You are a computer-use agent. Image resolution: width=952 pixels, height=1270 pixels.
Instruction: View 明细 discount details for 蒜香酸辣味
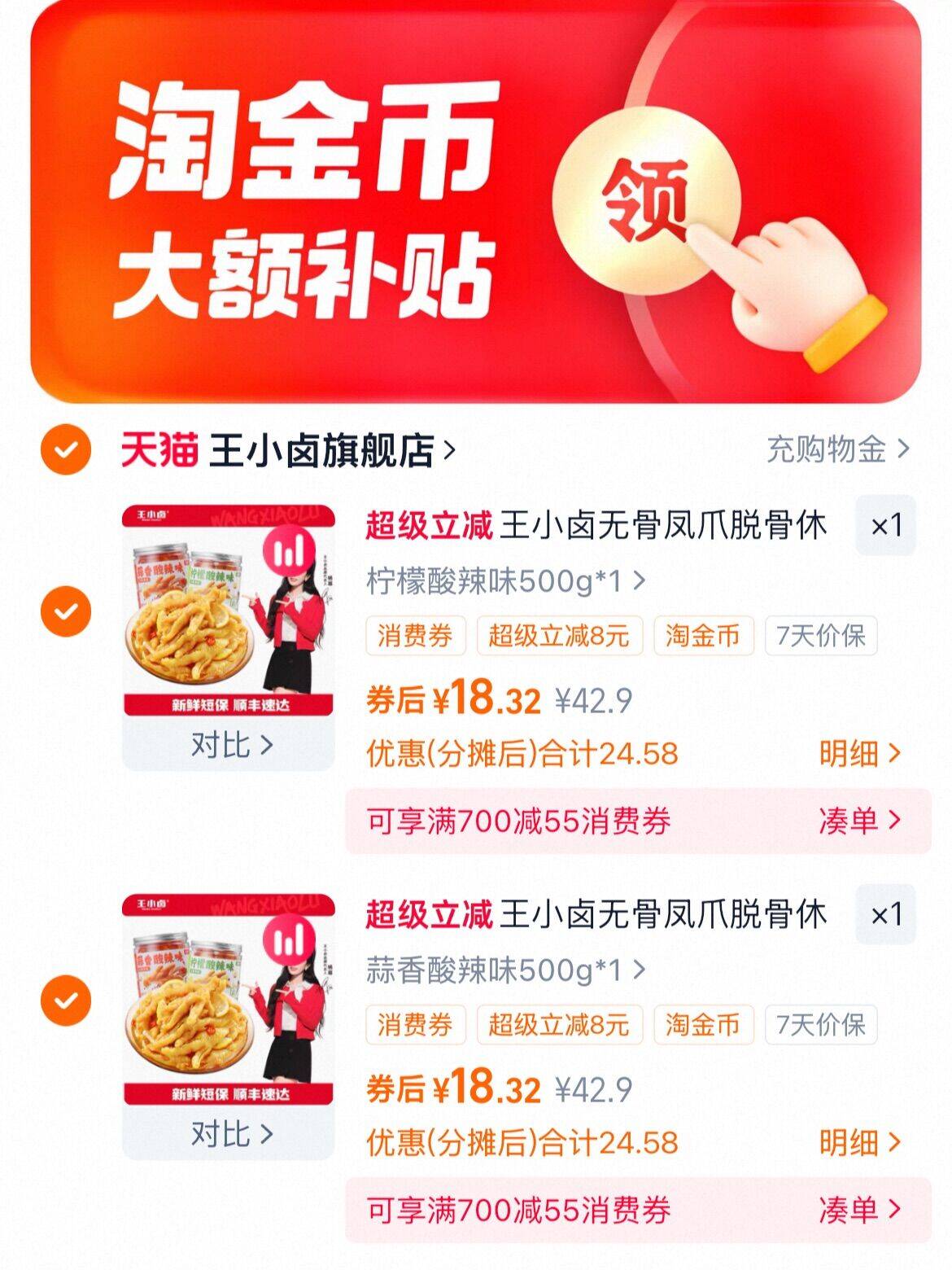(859, 1143)
